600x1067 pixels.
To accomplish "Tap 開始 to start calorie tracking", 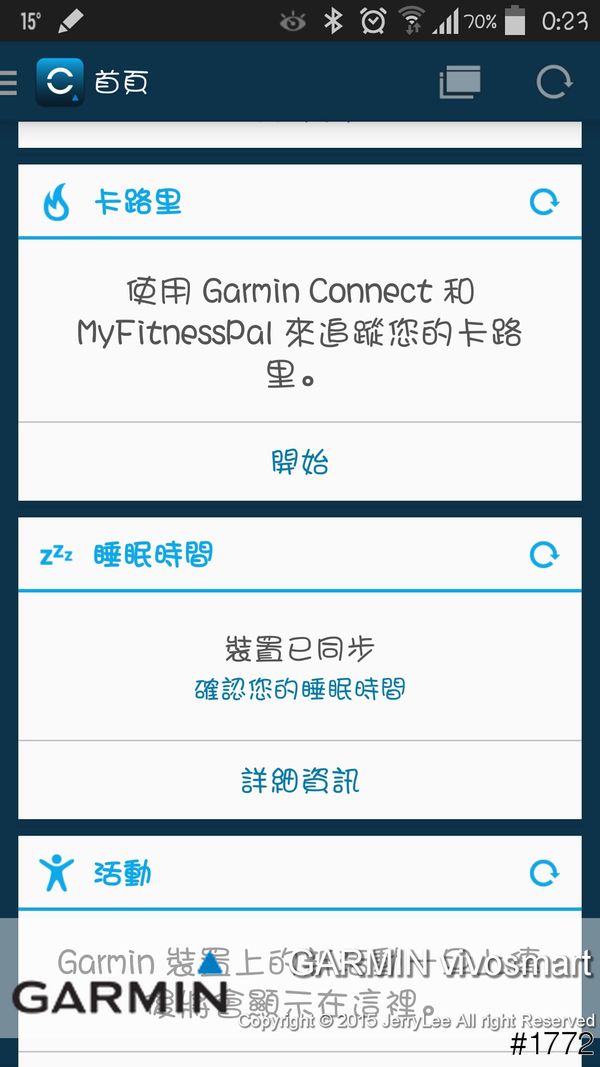I will 300,462.
